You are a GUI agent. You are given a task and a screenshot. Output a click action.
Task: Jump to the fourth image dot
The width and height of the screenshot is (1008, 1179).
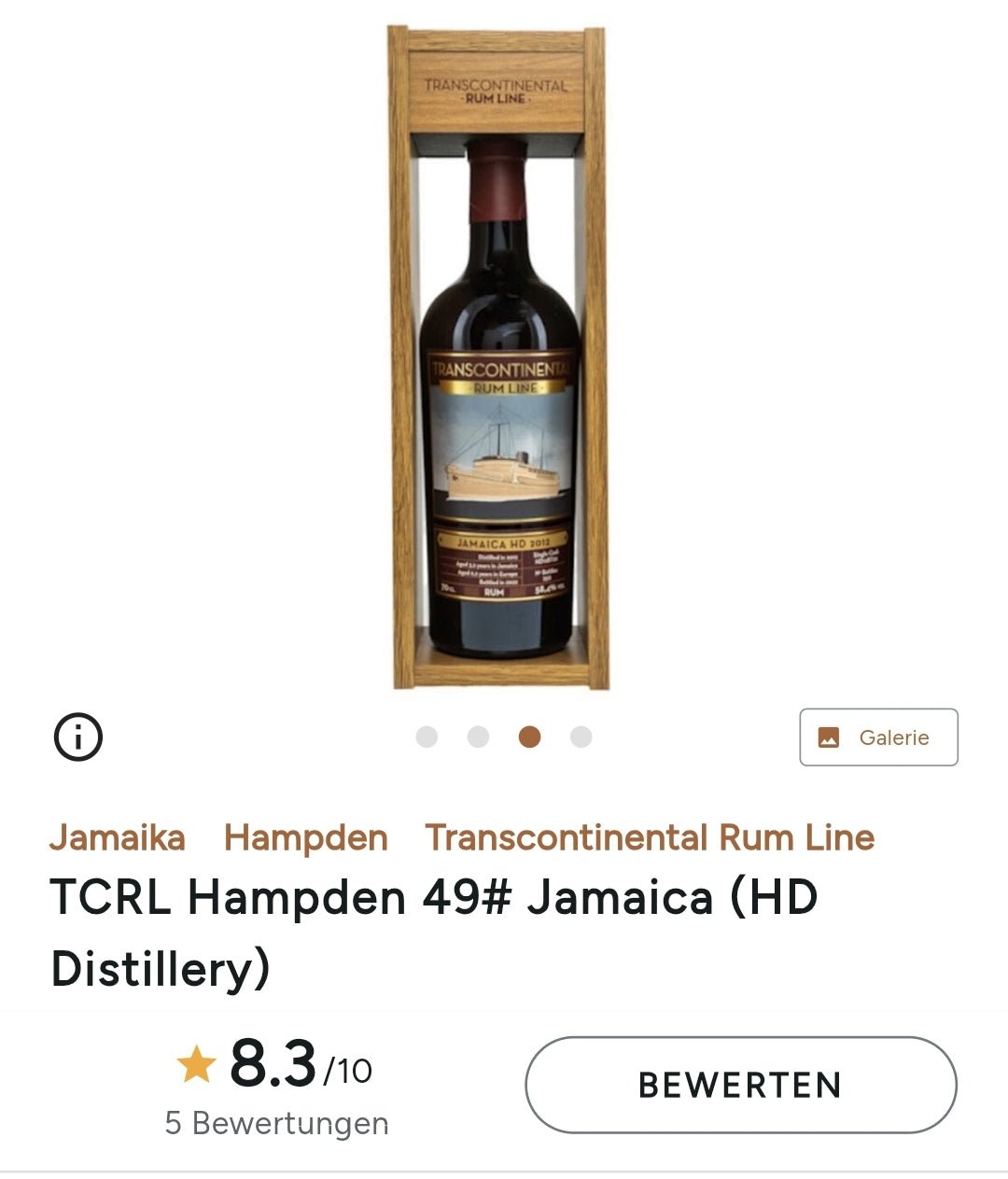(581, 737)
